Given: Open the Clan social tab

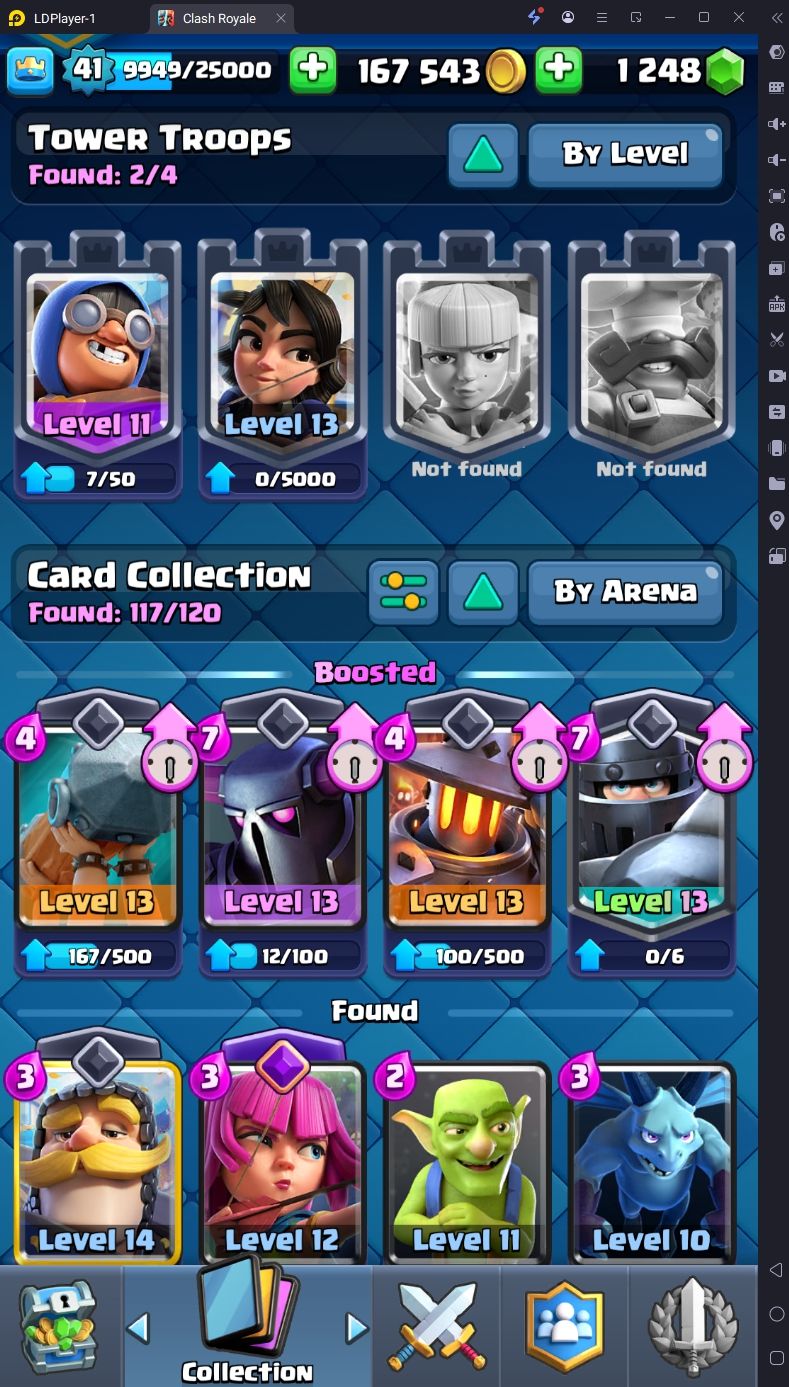Looking at the screenshot, I should [566, 1327].
